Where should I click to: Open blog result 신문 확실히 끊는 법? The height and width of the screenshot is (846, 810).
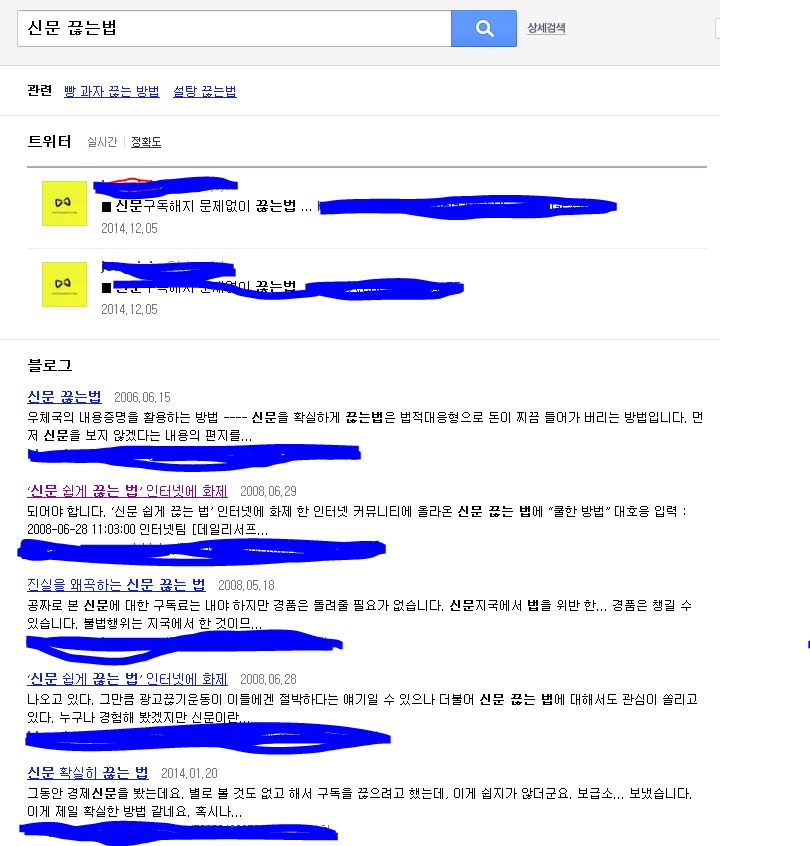[x=88, y=773]
